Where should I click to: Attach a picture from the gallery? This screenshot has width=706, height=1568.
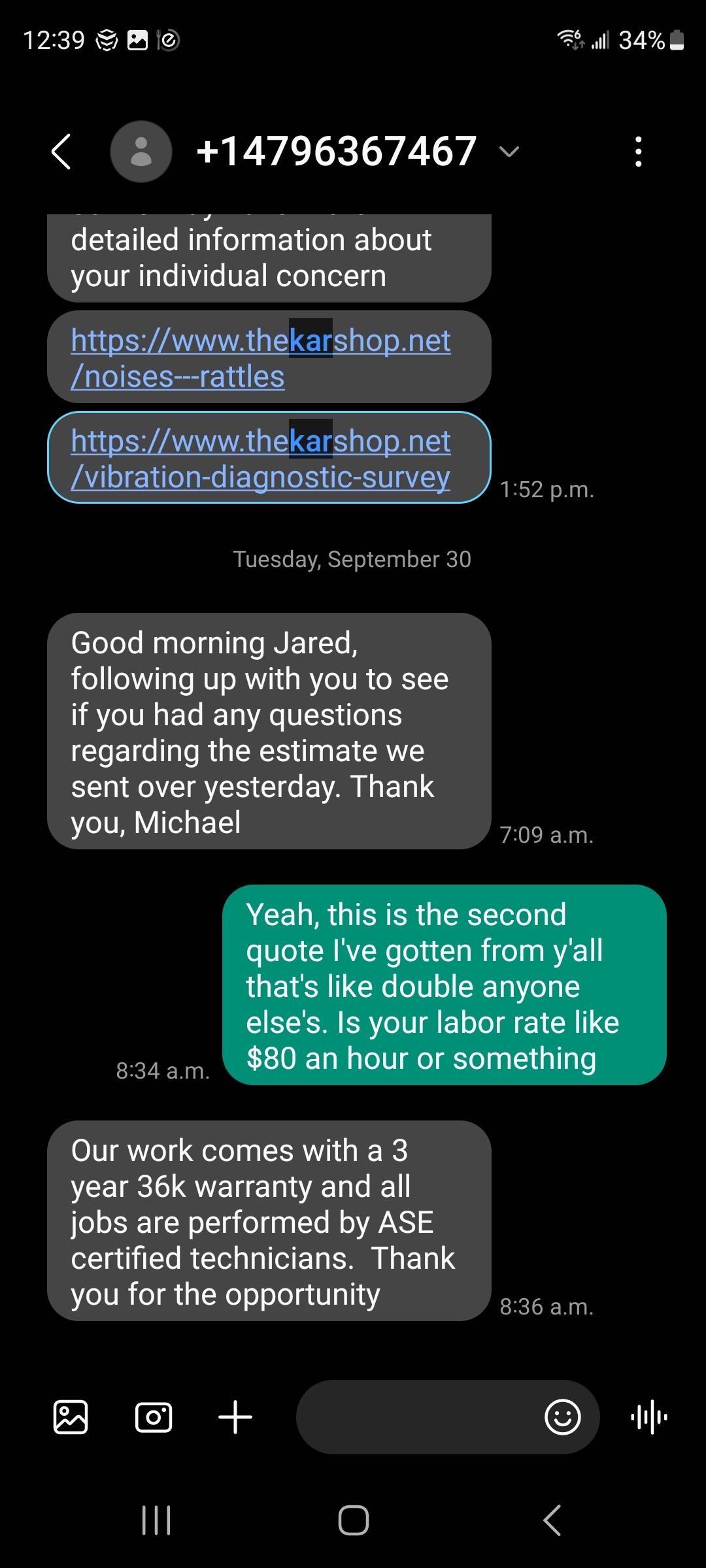point(71,1417)
